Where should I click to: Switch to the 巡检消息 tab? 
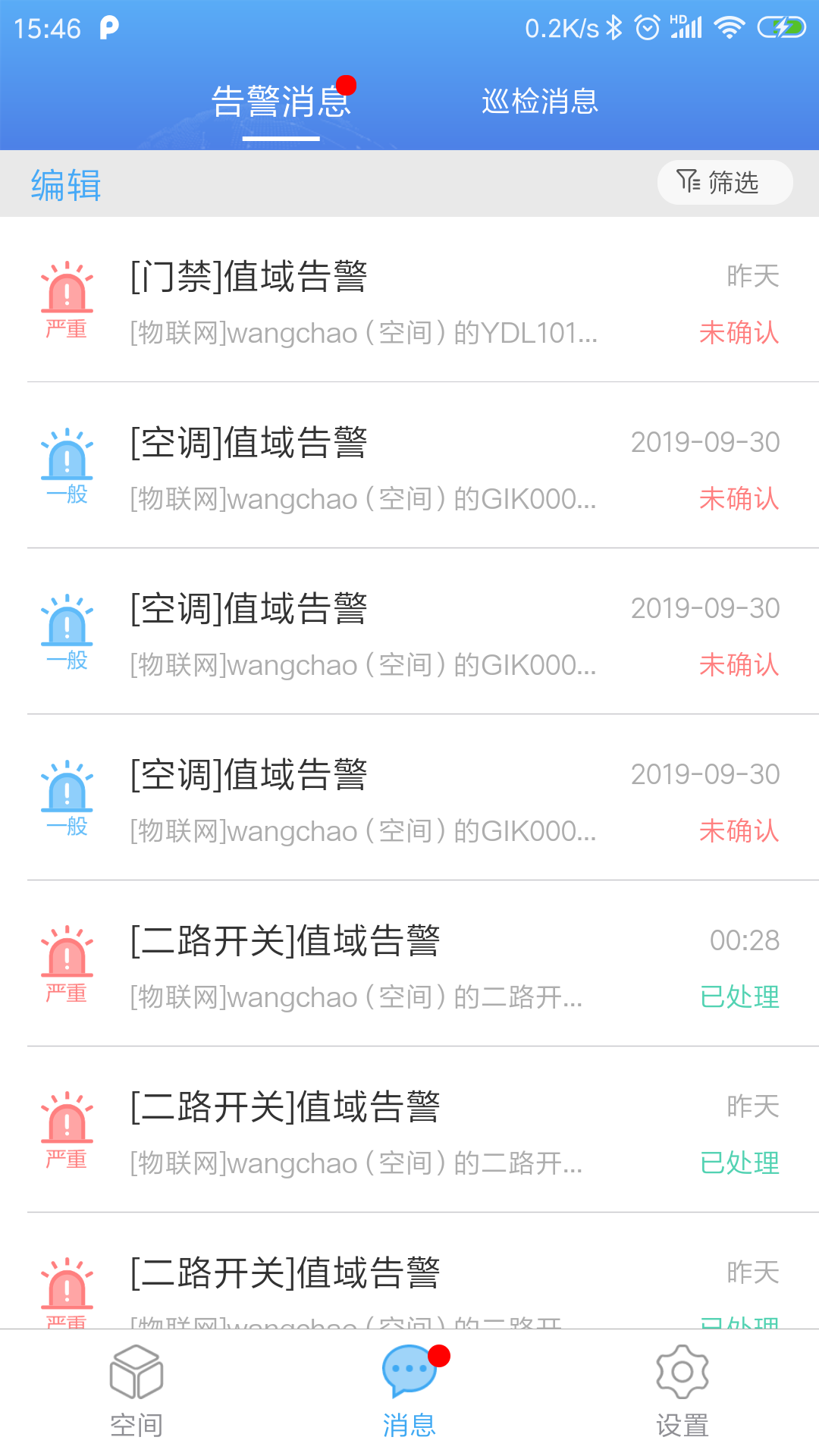pyautogui.click(x=540, y=101)
